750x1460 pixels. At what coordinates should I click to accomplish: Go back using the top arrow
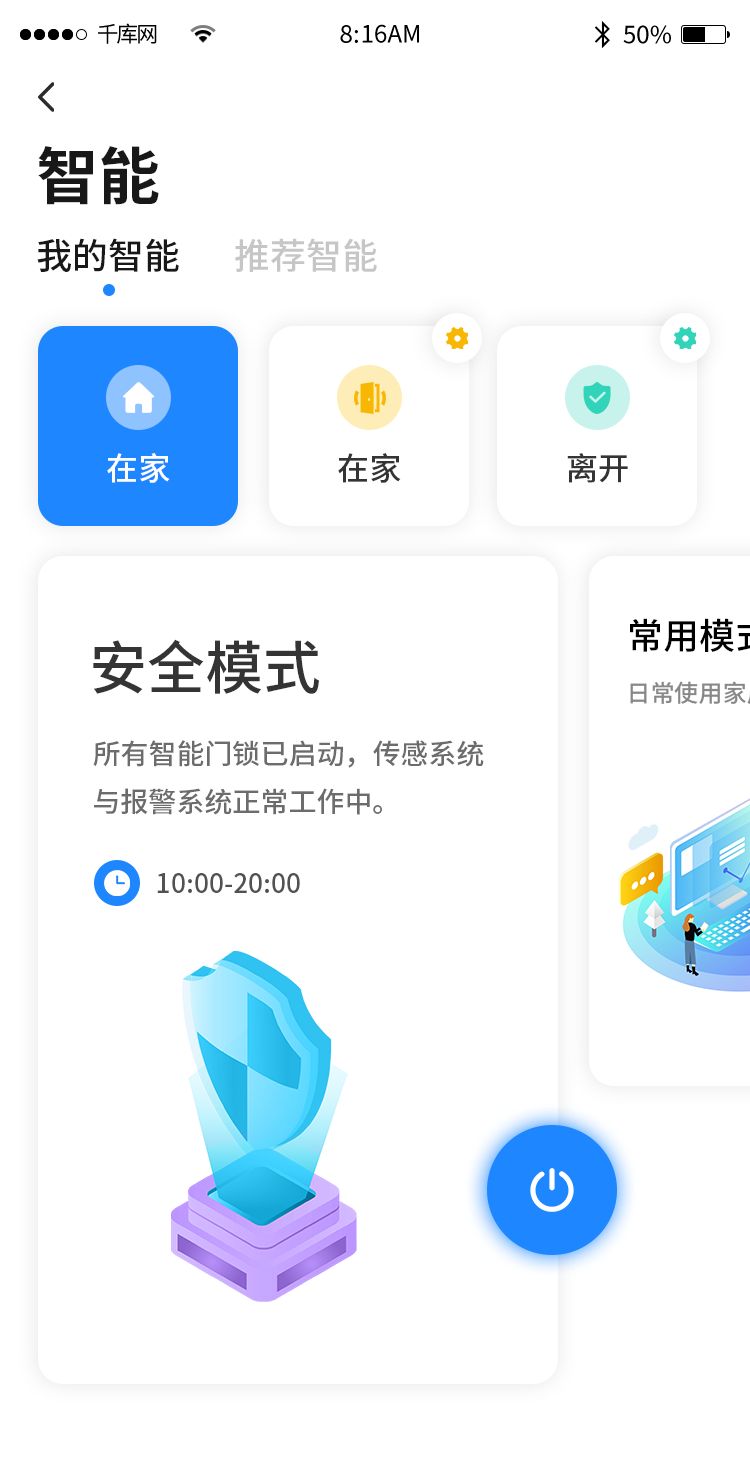tap(46, 97)
